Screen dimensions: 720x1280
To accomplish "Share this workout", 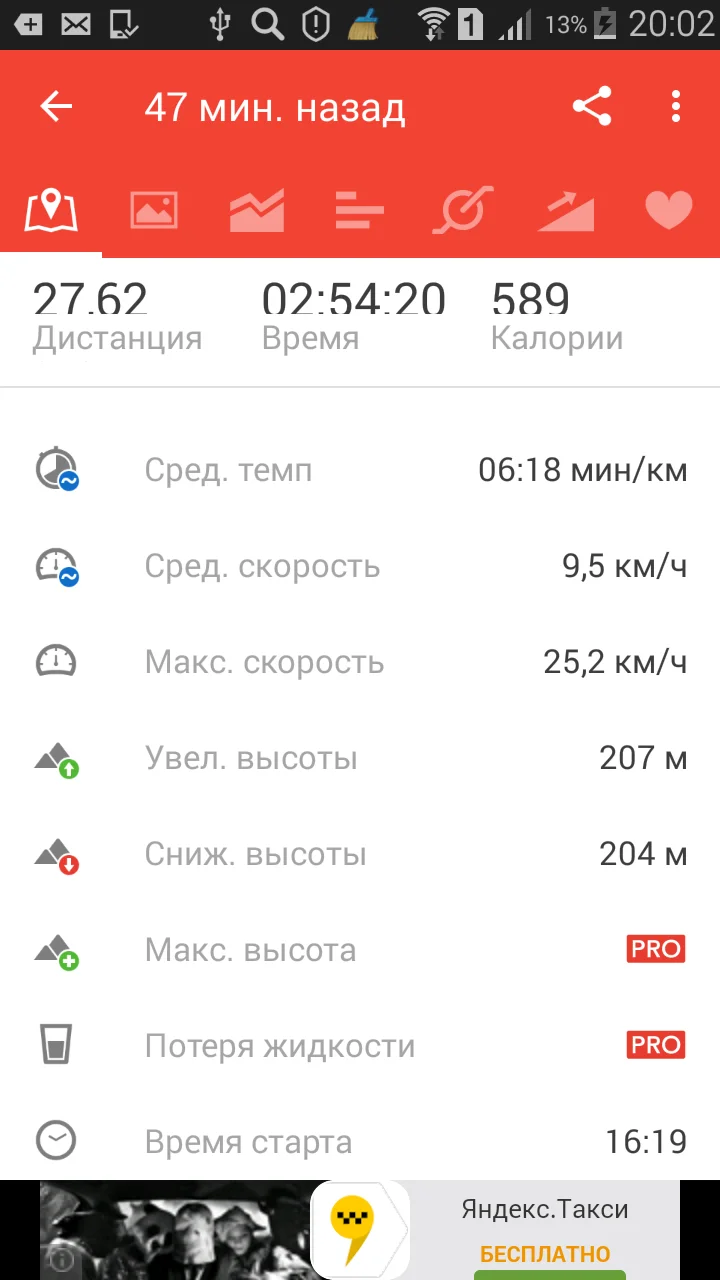I will click(x=592, y=107).
